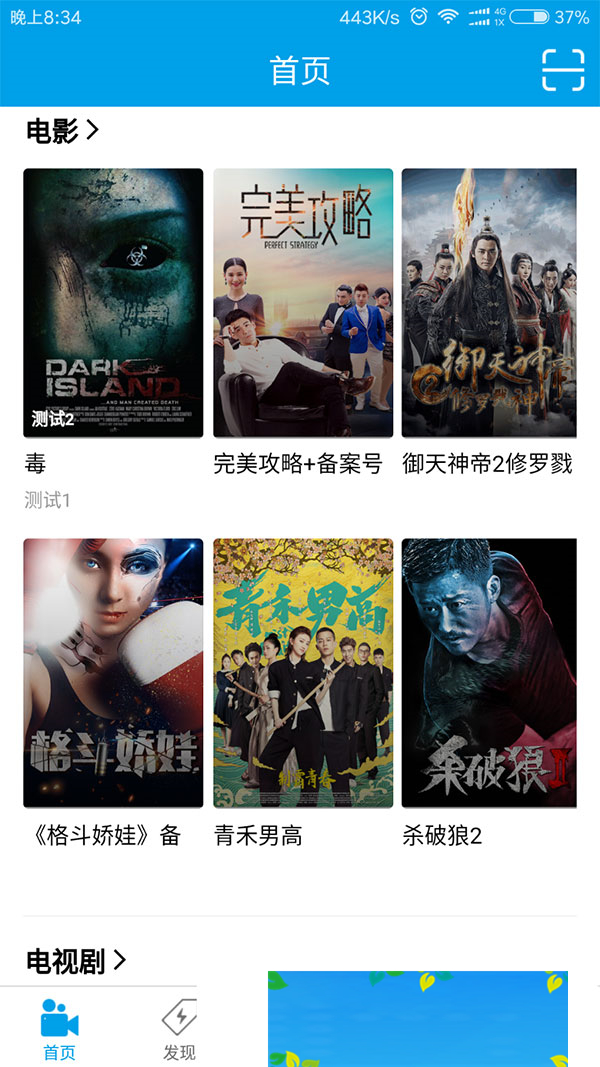Expand the 电视剧 section
The height and width of the screenshot is (1067, 600).
77,962
